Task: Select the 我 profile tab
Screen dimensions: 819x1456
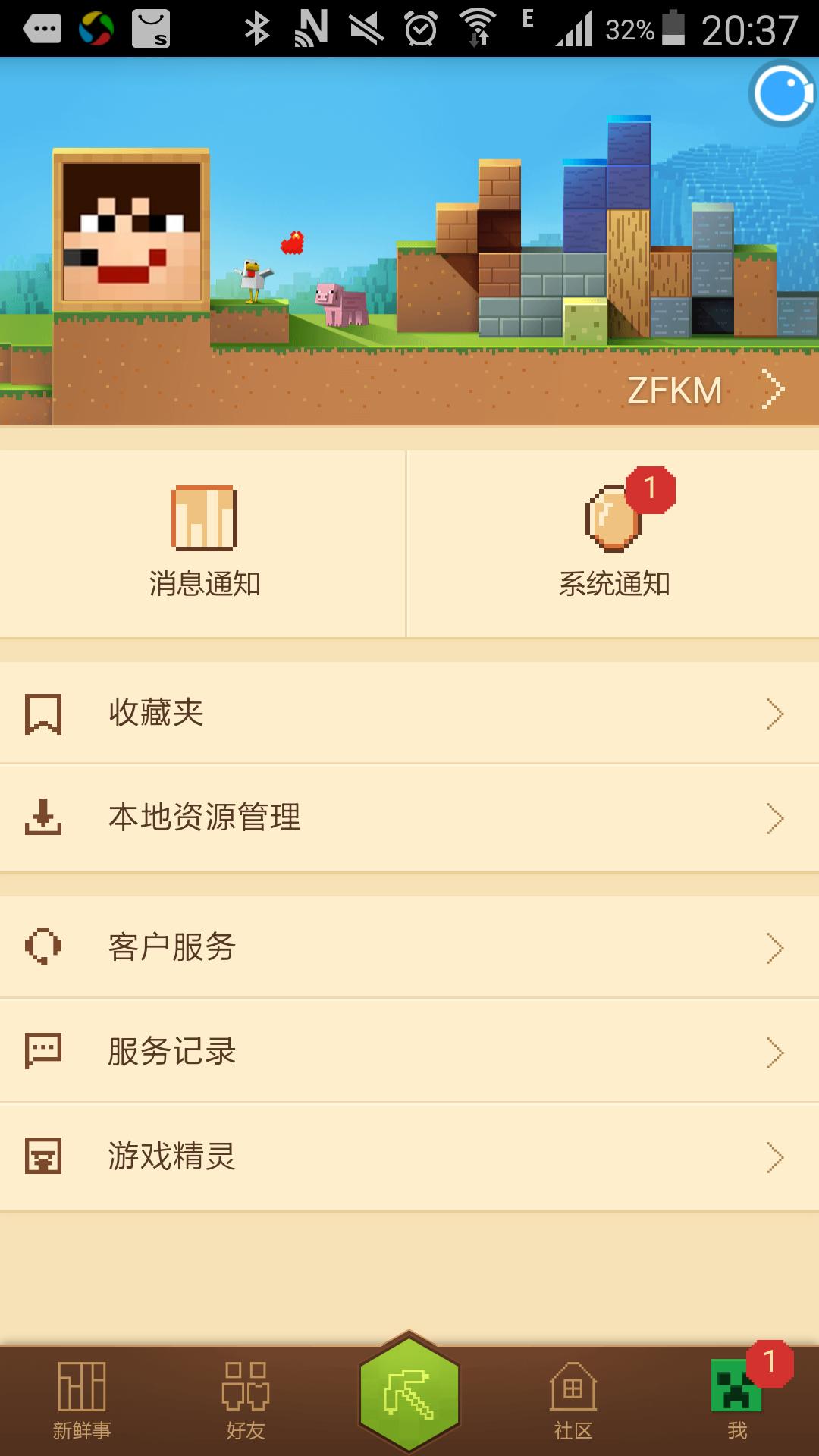Action: click(736, 1401)
